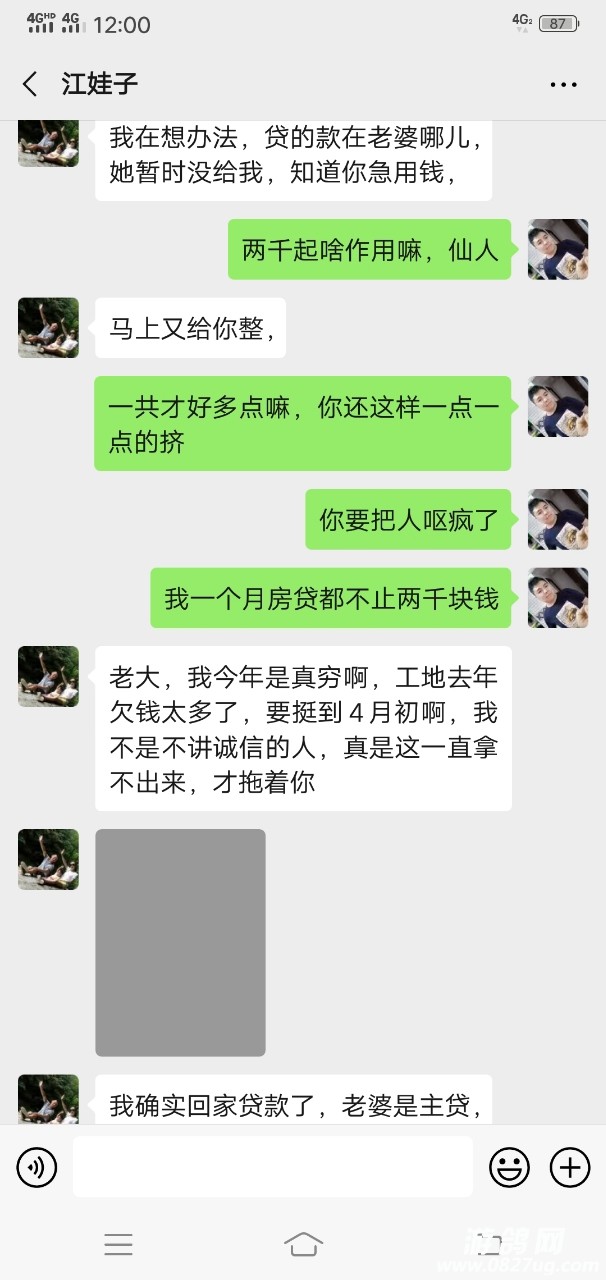Go back from the 江娃子 chat

point(30,84)
